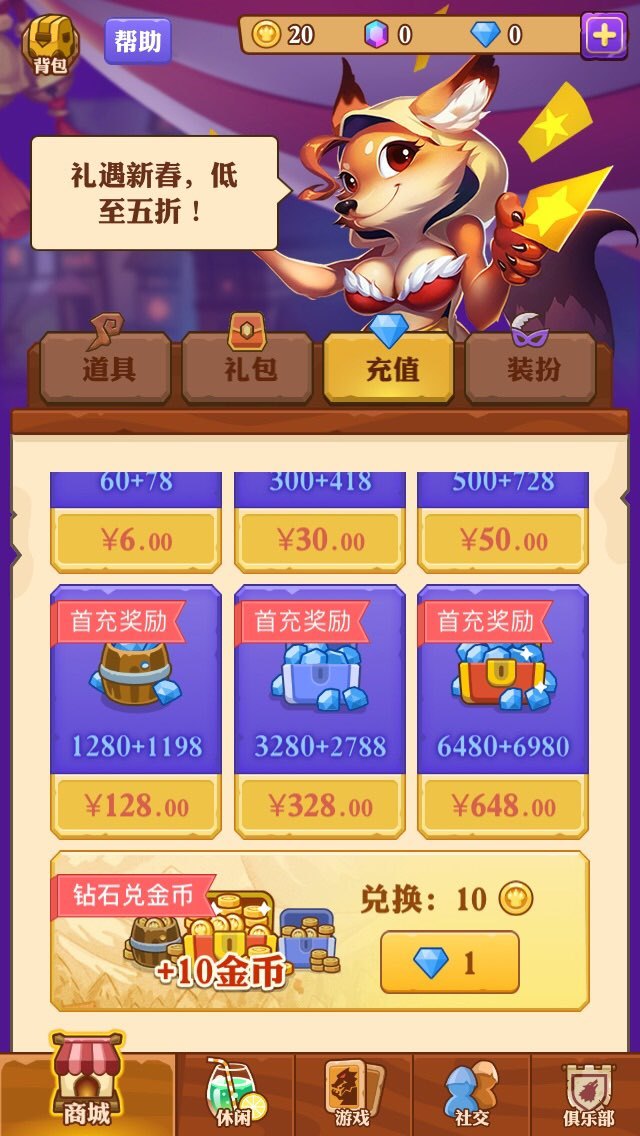Buy the ¥50.00 diamond pack
This screenshot has height=1136, width=640.
[503, 541]
